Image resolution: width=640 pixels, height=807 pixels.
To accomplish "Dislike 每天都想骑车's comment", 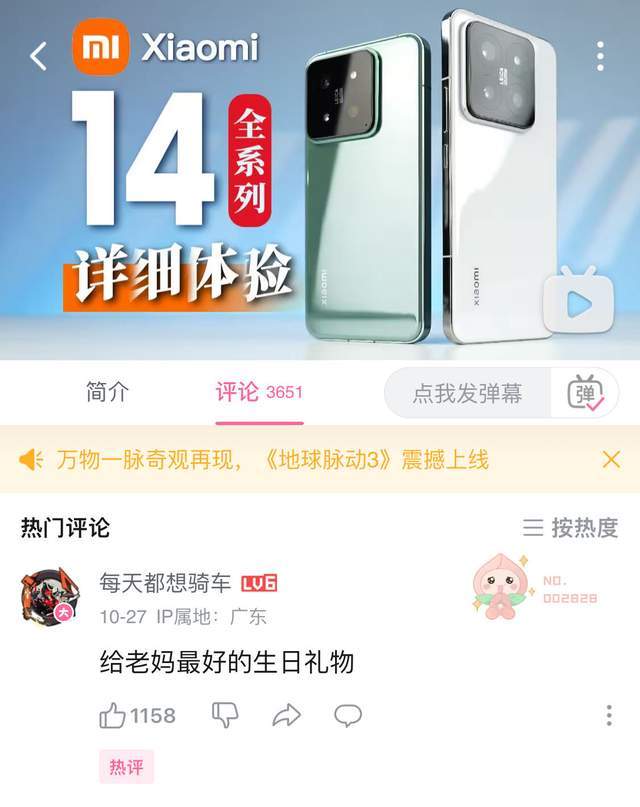I will coord(225,715).
